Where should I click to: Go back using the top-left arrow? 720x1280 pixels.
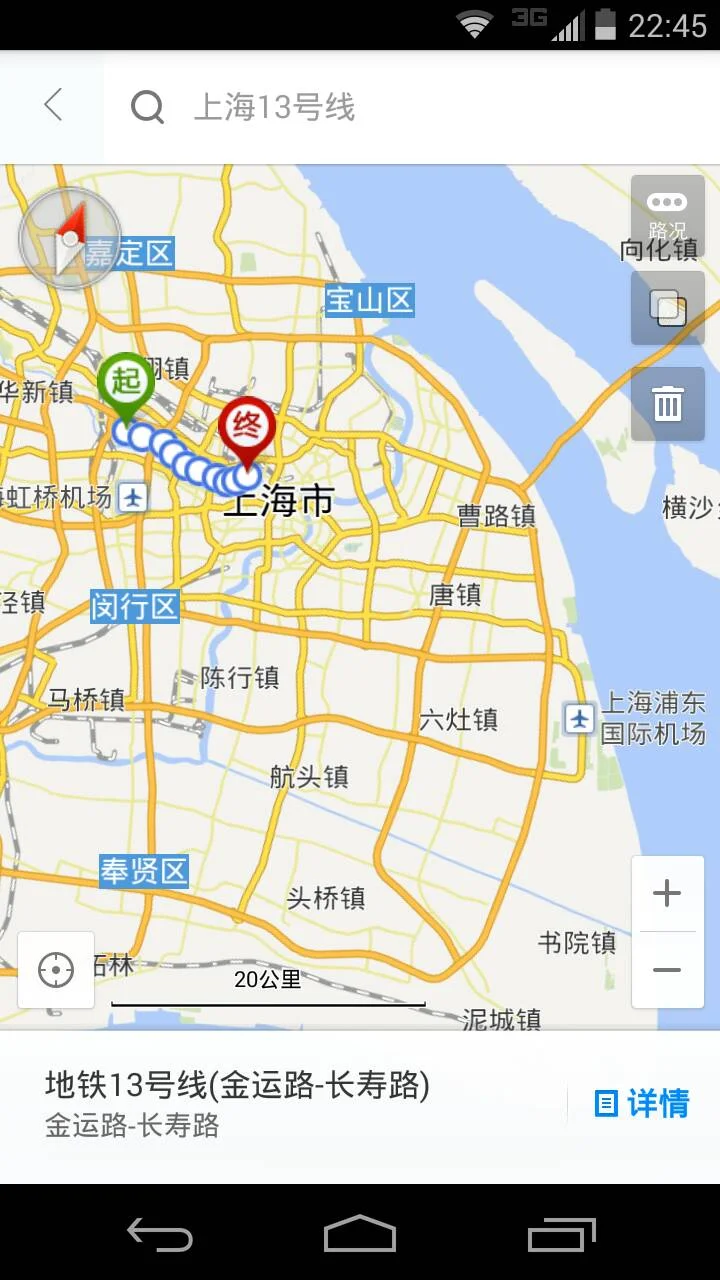click(x=51, y=105)
